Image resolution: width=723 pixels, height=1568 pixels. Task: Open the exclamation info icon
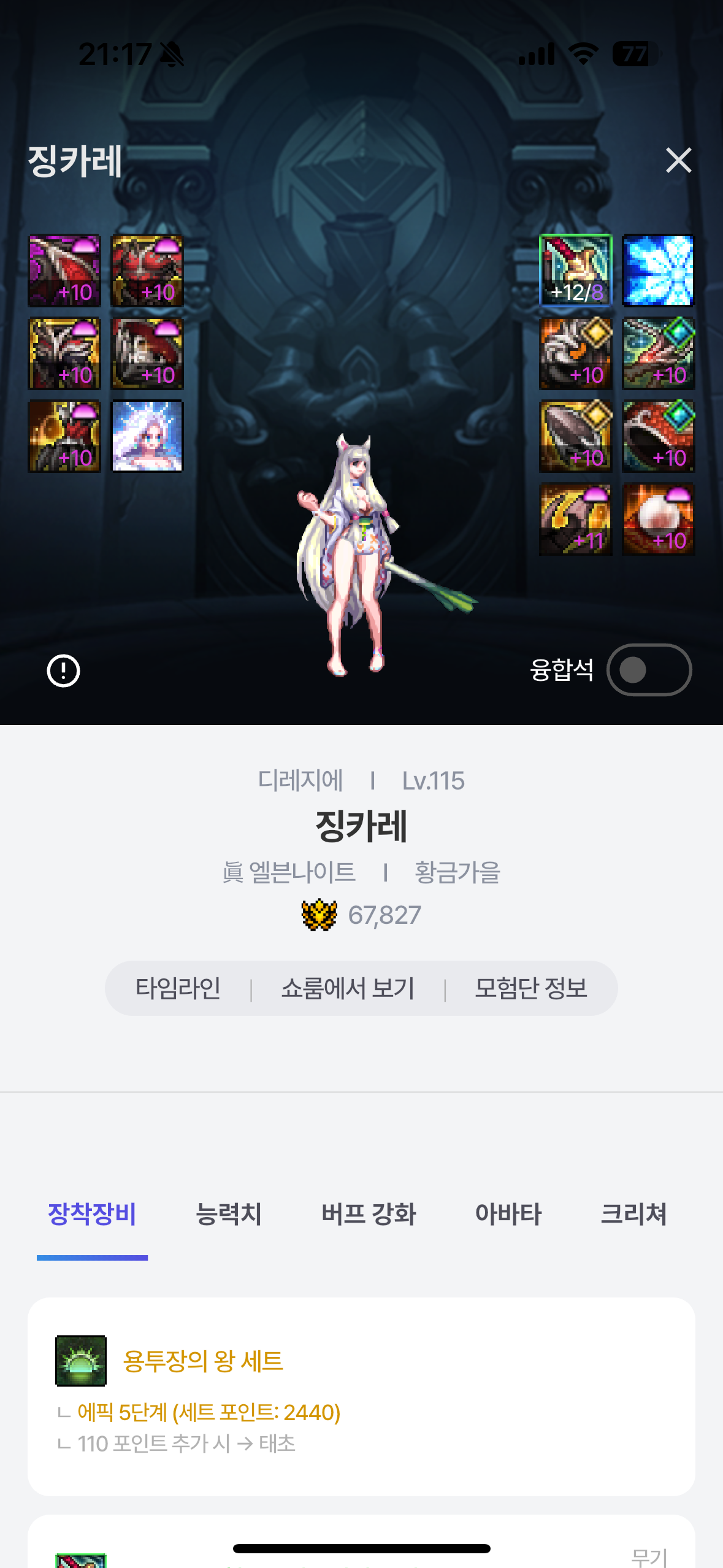tap(63, 671)
